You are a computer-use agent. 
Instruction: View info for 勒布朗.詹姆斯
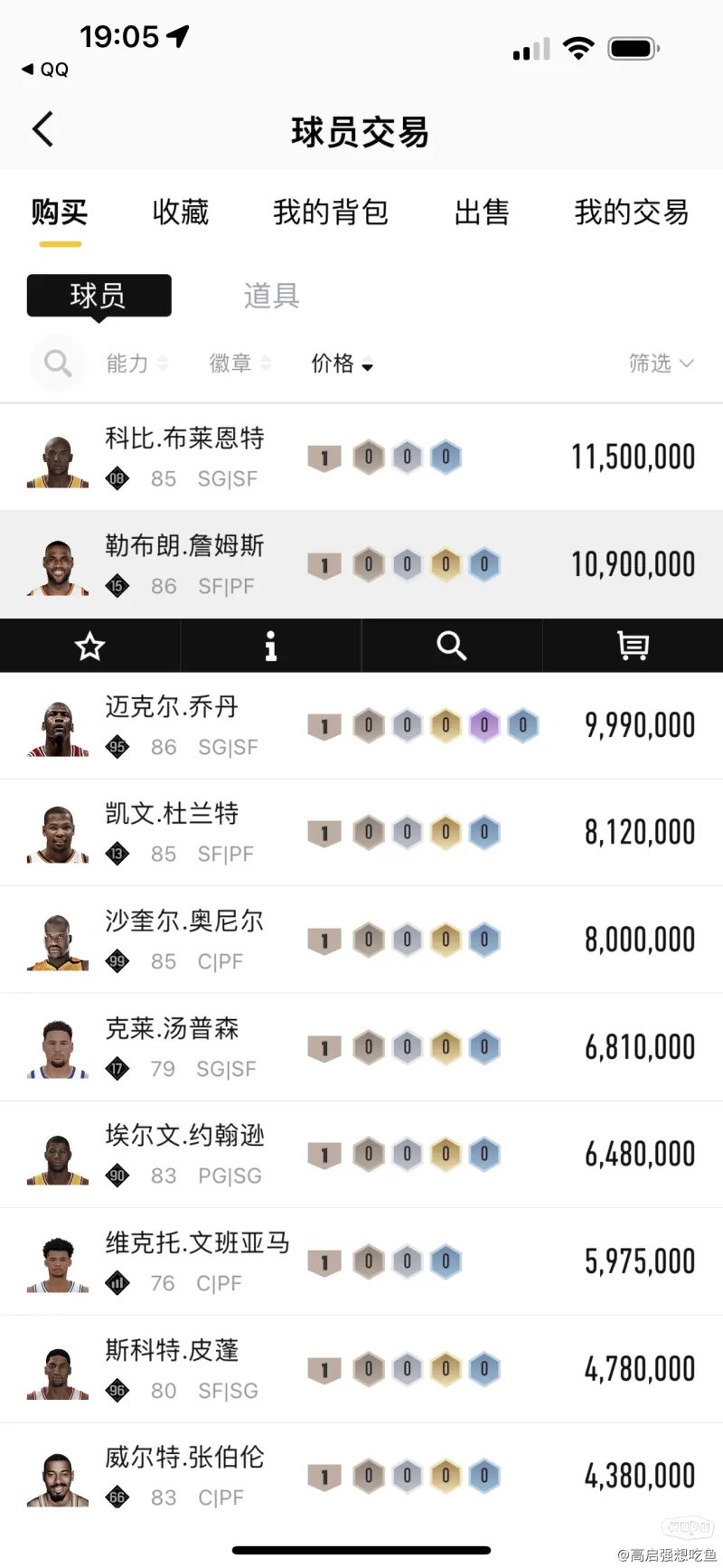pyautogui.click(x=270, y=646)
